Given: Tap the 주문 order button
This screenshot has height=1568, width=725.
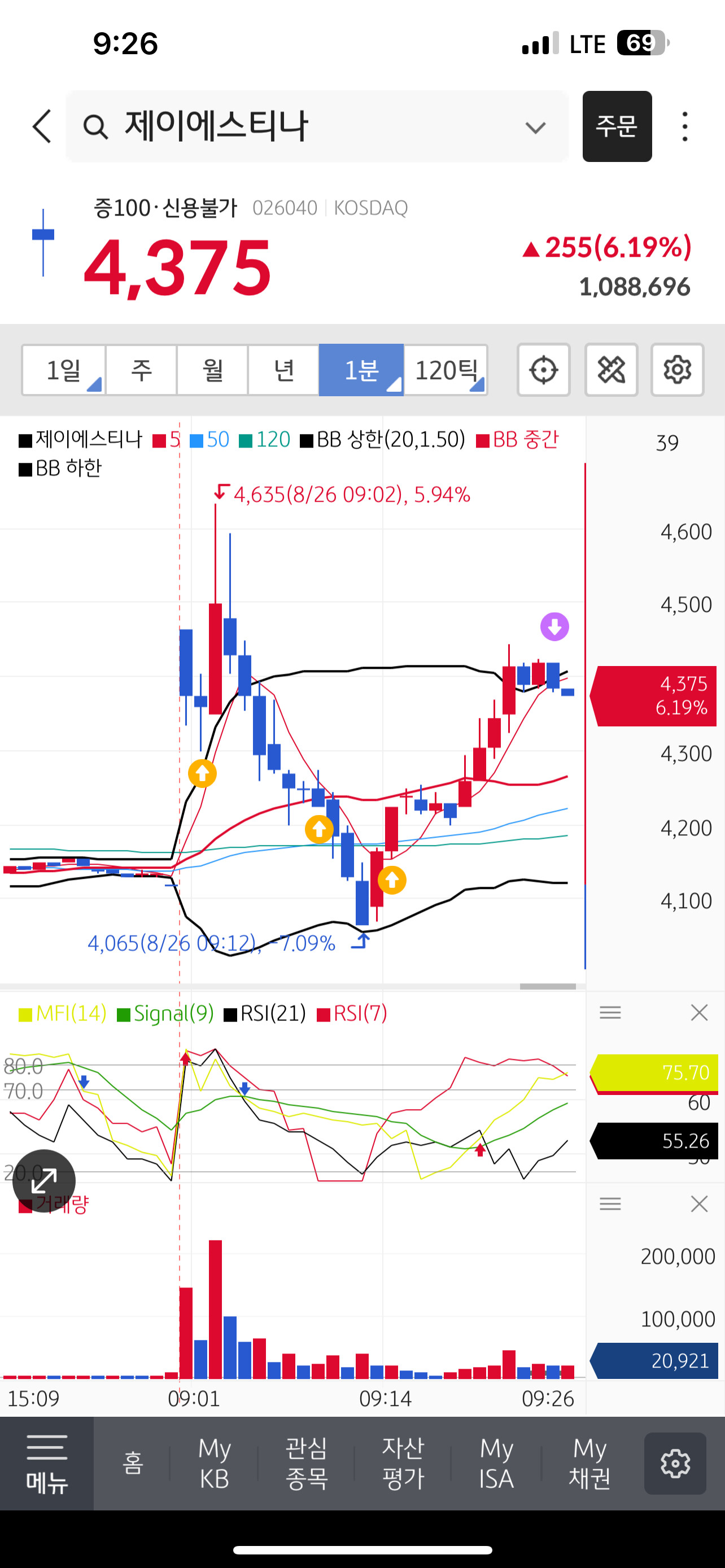Looking at the screenshot, I should tap(617, 126).
